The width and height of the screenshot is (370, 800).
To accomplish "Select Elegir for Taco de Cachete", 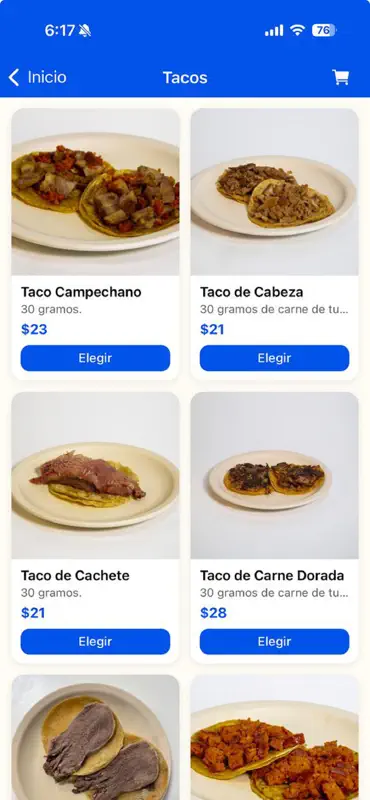I will (95, 641).
